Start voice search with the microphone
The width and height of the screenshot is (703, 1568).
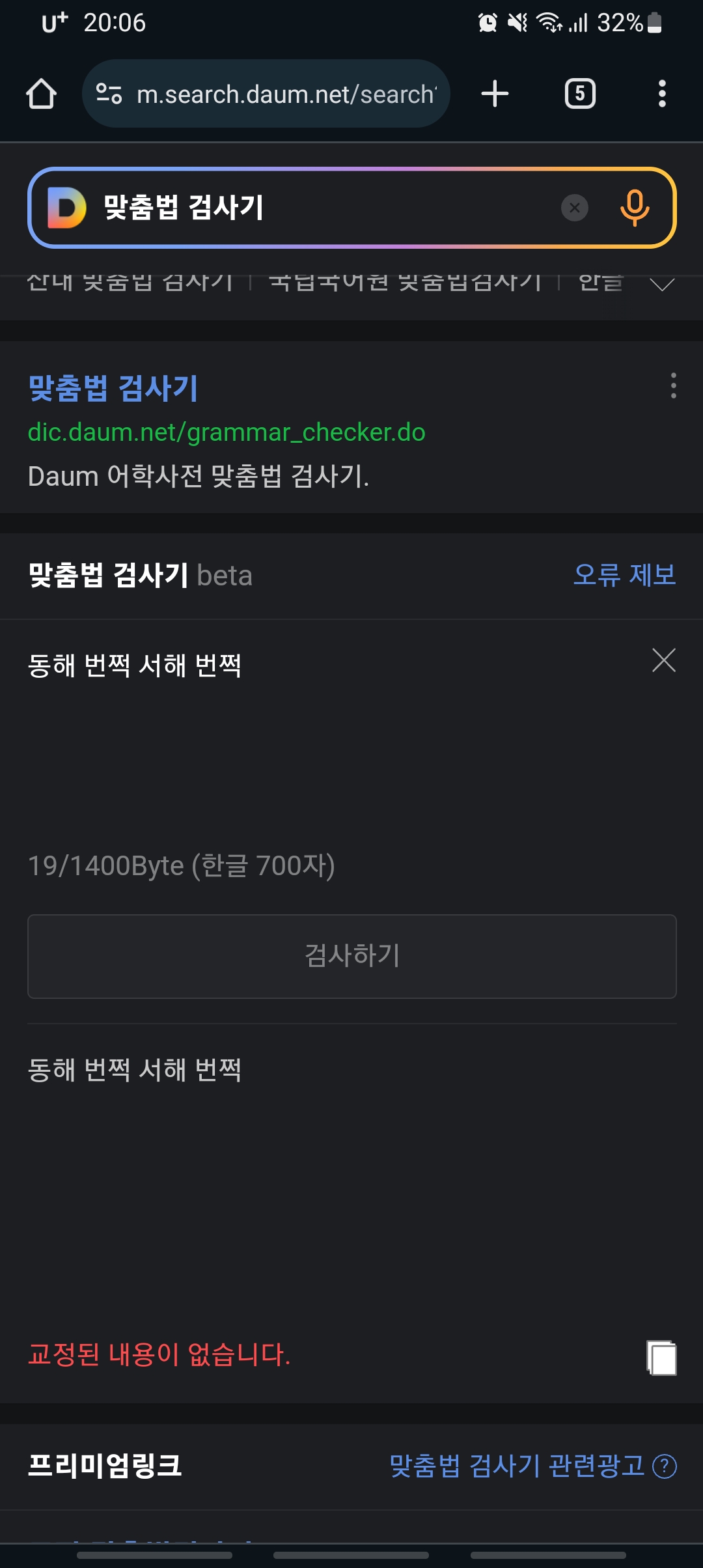coord(635,208)
